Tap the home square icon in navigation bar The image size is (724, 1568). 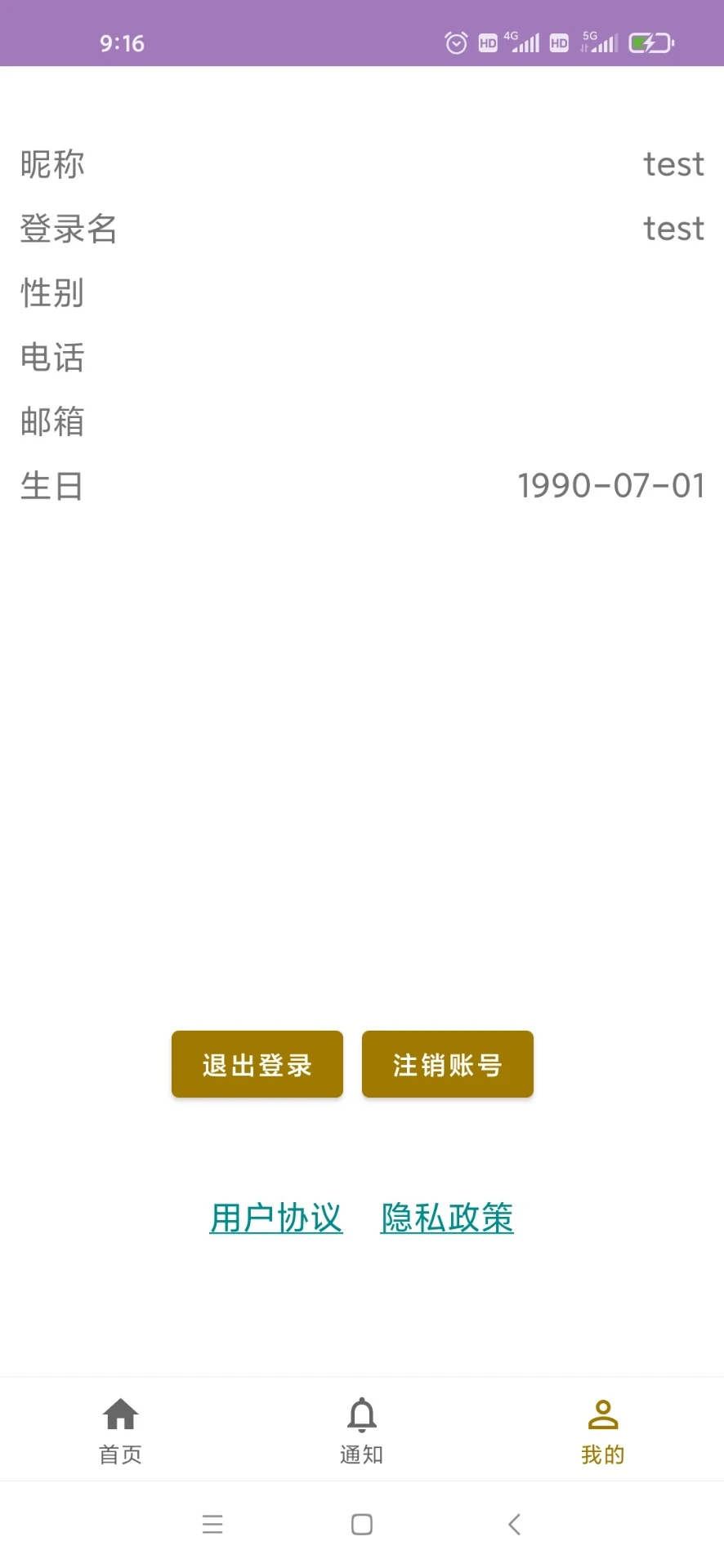tap(361, 1524)
